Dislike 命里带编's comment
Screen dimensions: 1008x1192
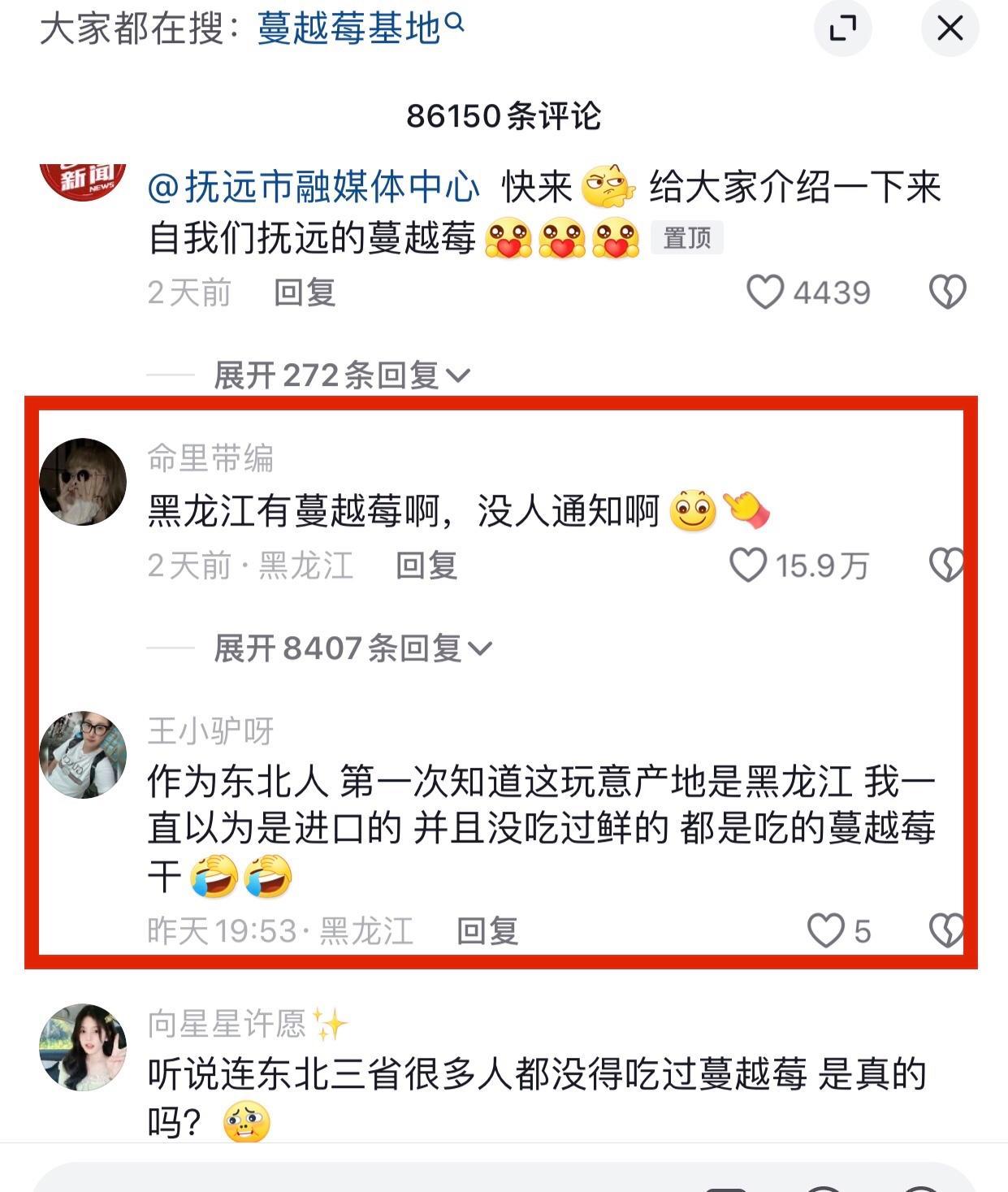[947, 566]
